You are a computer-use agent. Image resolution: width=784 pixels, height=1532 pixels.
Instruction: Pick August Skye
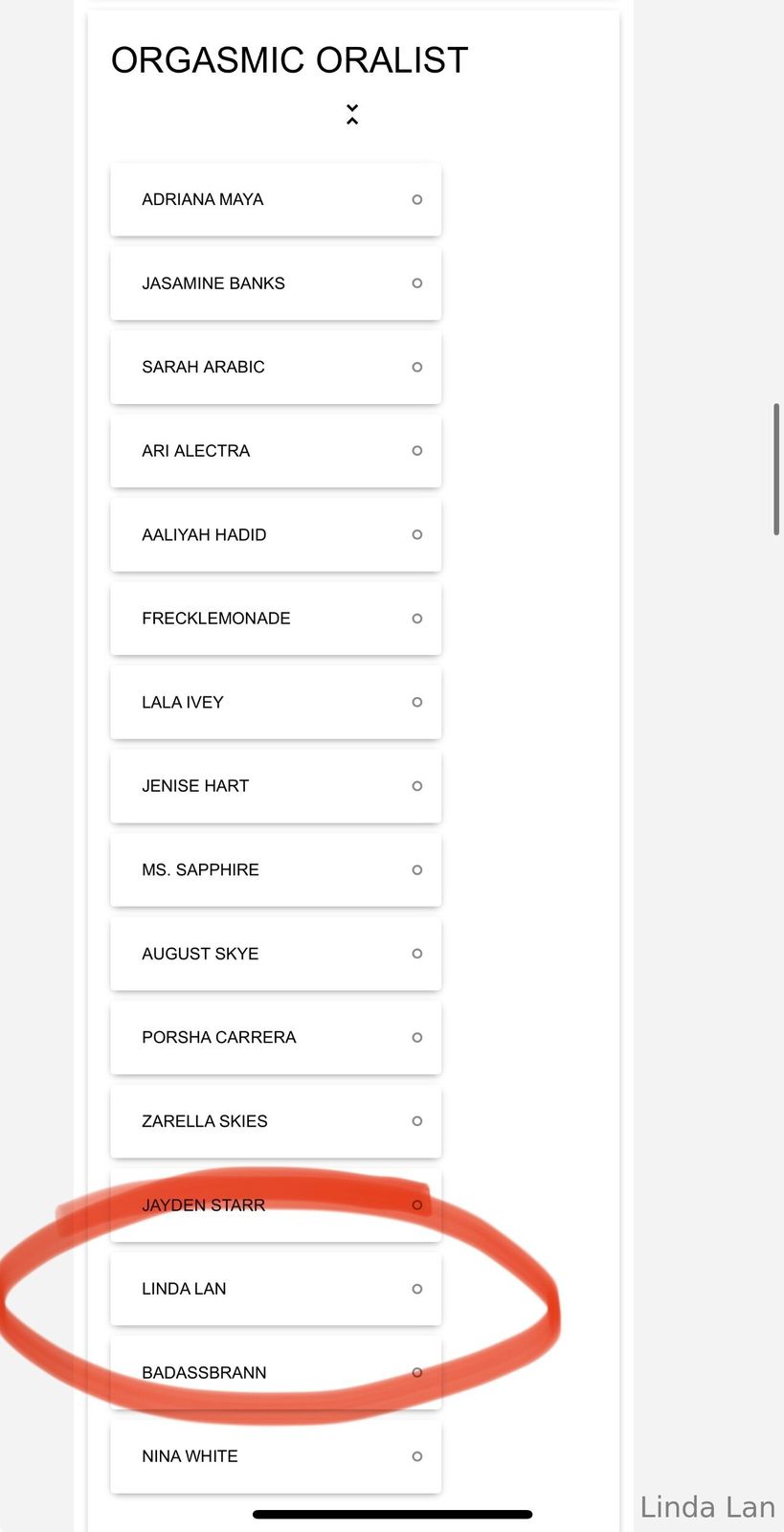pyautogui.click(x=276, y=954)
